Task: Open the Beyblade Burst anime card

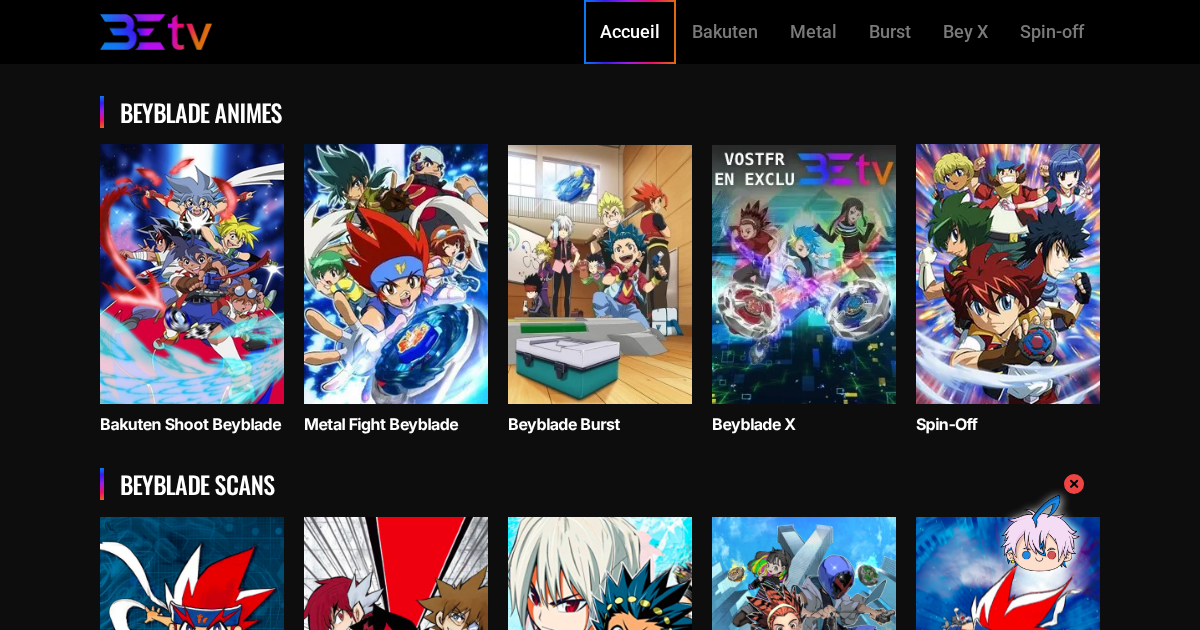Action: pyautogui.click(x=600, y=274)
